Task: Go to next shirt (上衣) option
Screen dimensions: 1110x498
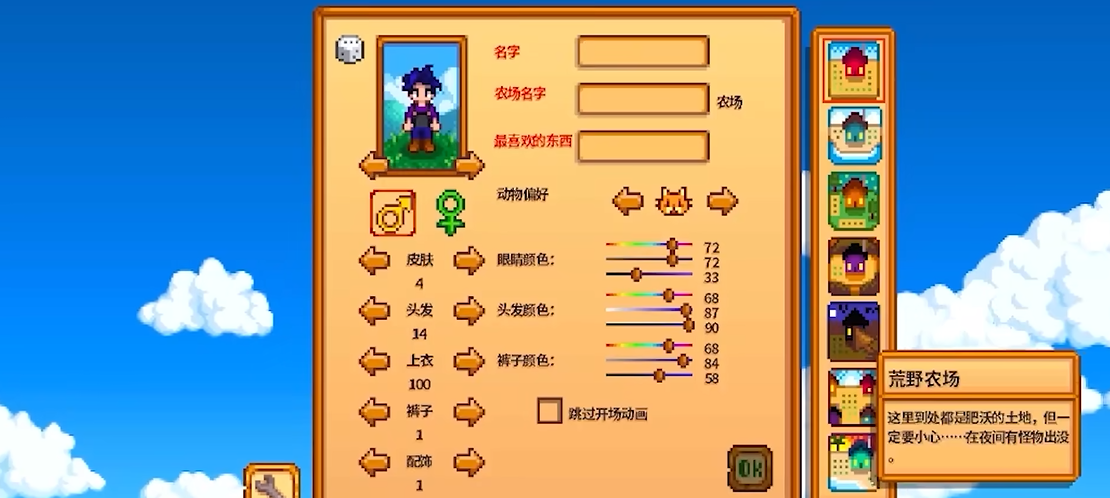Action: click(469, 360)
